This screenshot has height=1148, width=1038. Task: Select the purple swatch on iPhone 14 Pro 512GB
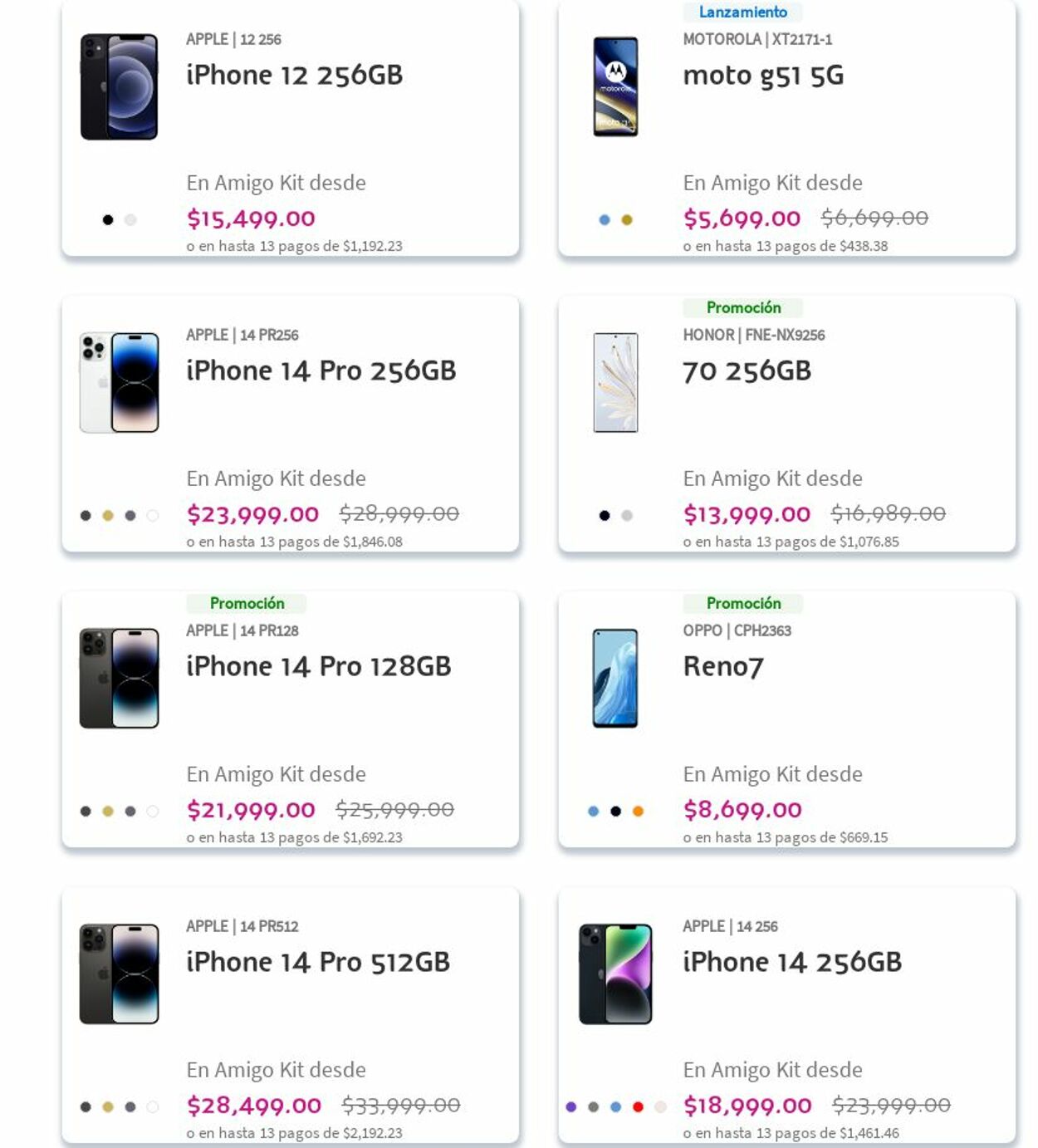click(130, 1107)
